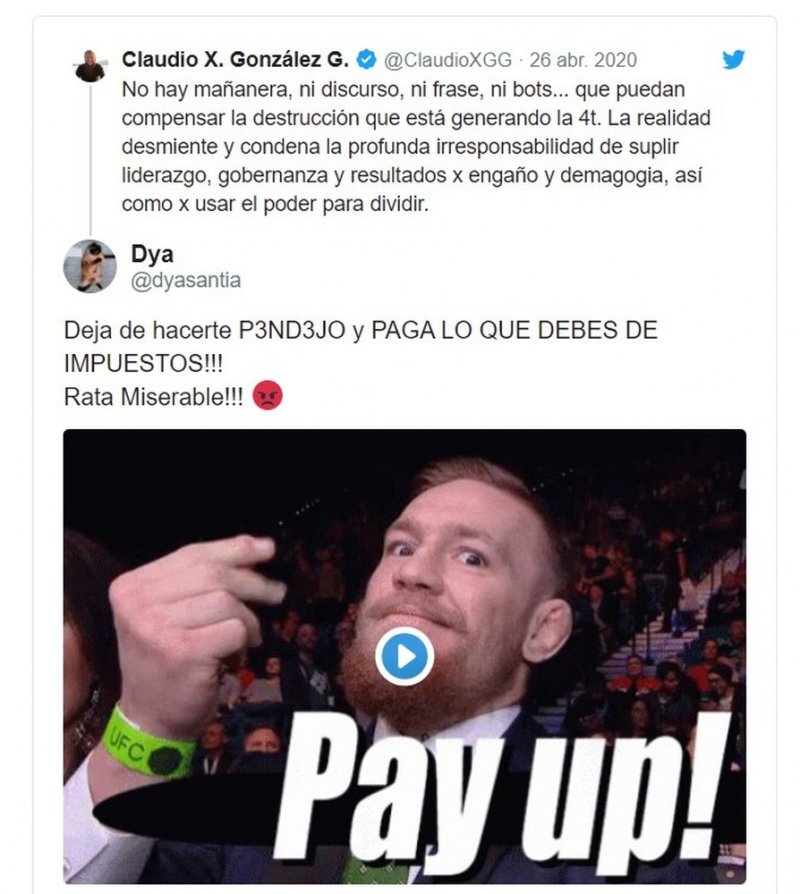Open the 26 abr. 2020 tweet date
800x894 pixels.
583,60
